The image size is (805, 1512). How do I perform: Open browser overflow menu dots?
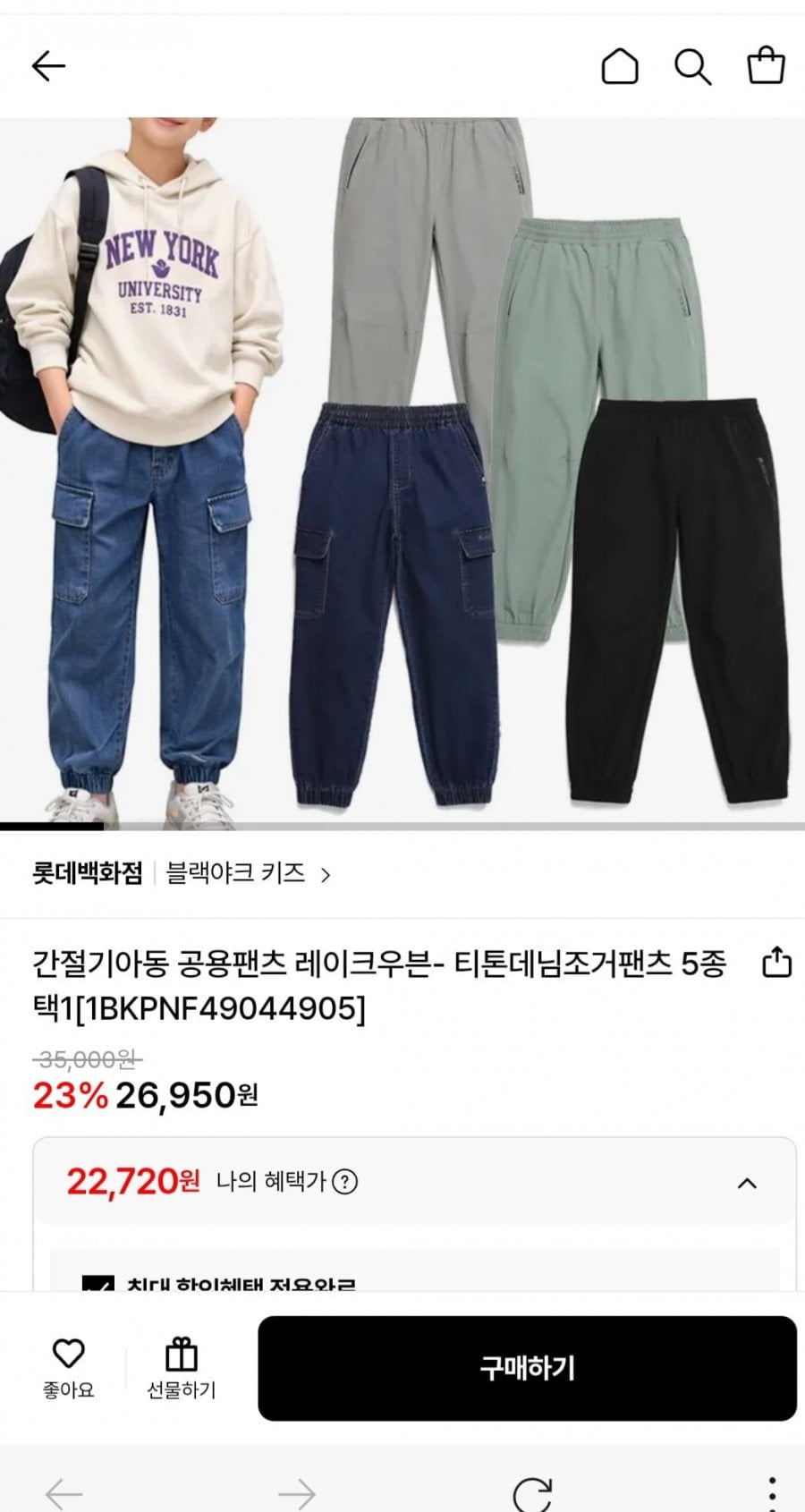[771, 1492]
